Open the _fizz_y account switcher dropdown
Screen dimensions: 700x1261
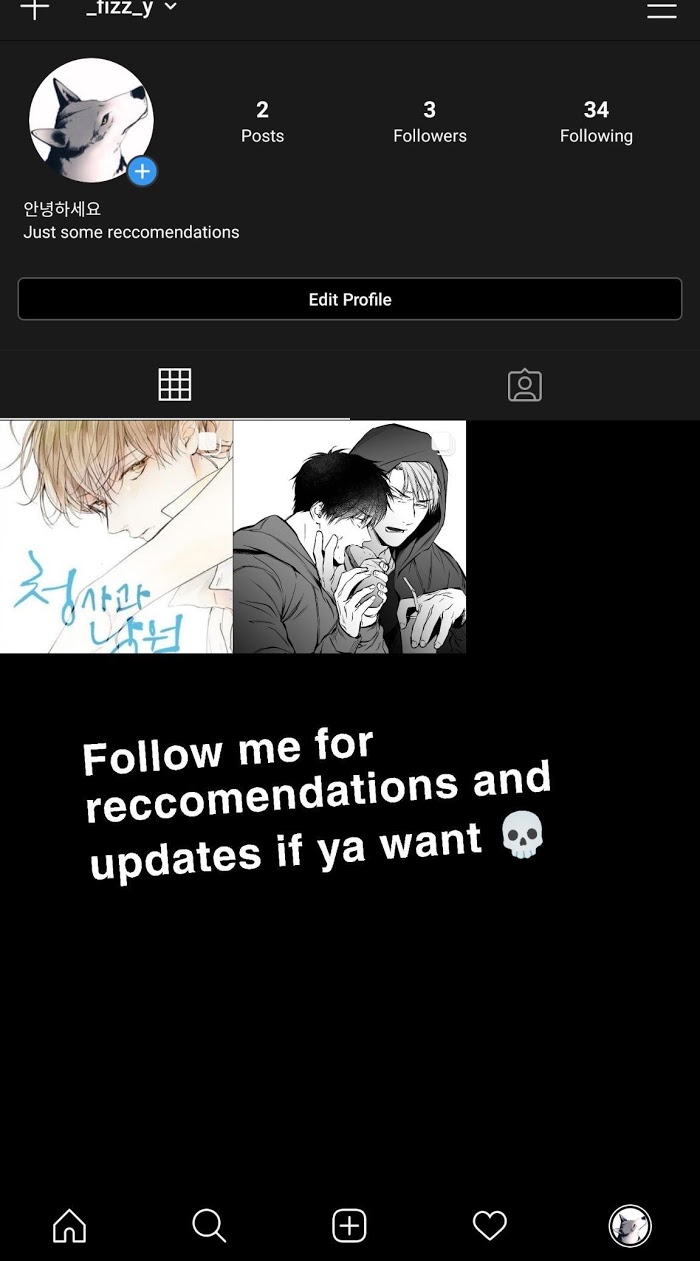[x=131, y=8]
